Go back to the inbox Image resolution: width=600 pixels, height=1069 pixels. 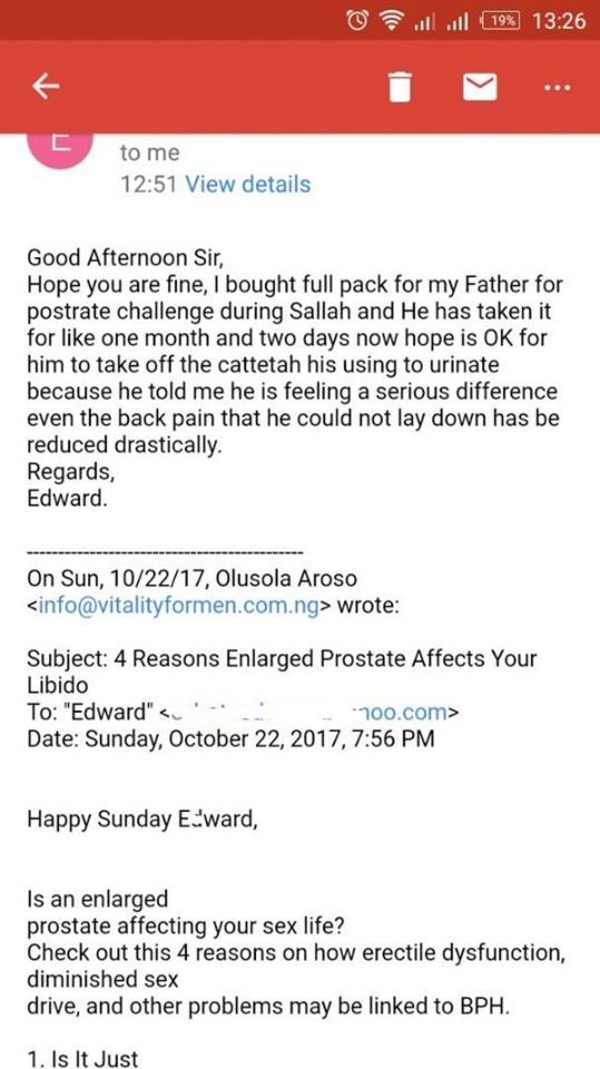pos(45,88)
